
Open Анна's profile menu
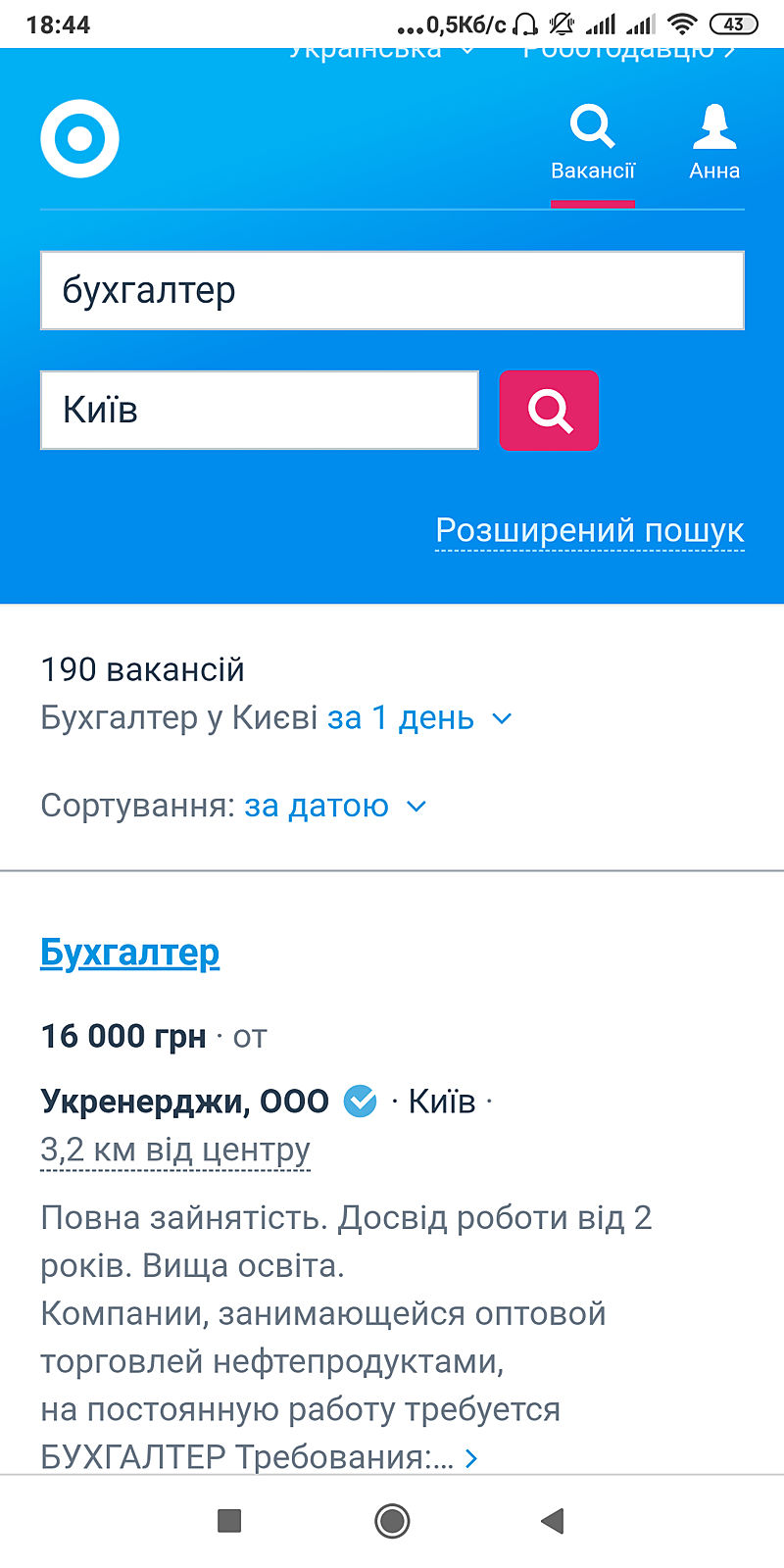[x=713, y=145]
